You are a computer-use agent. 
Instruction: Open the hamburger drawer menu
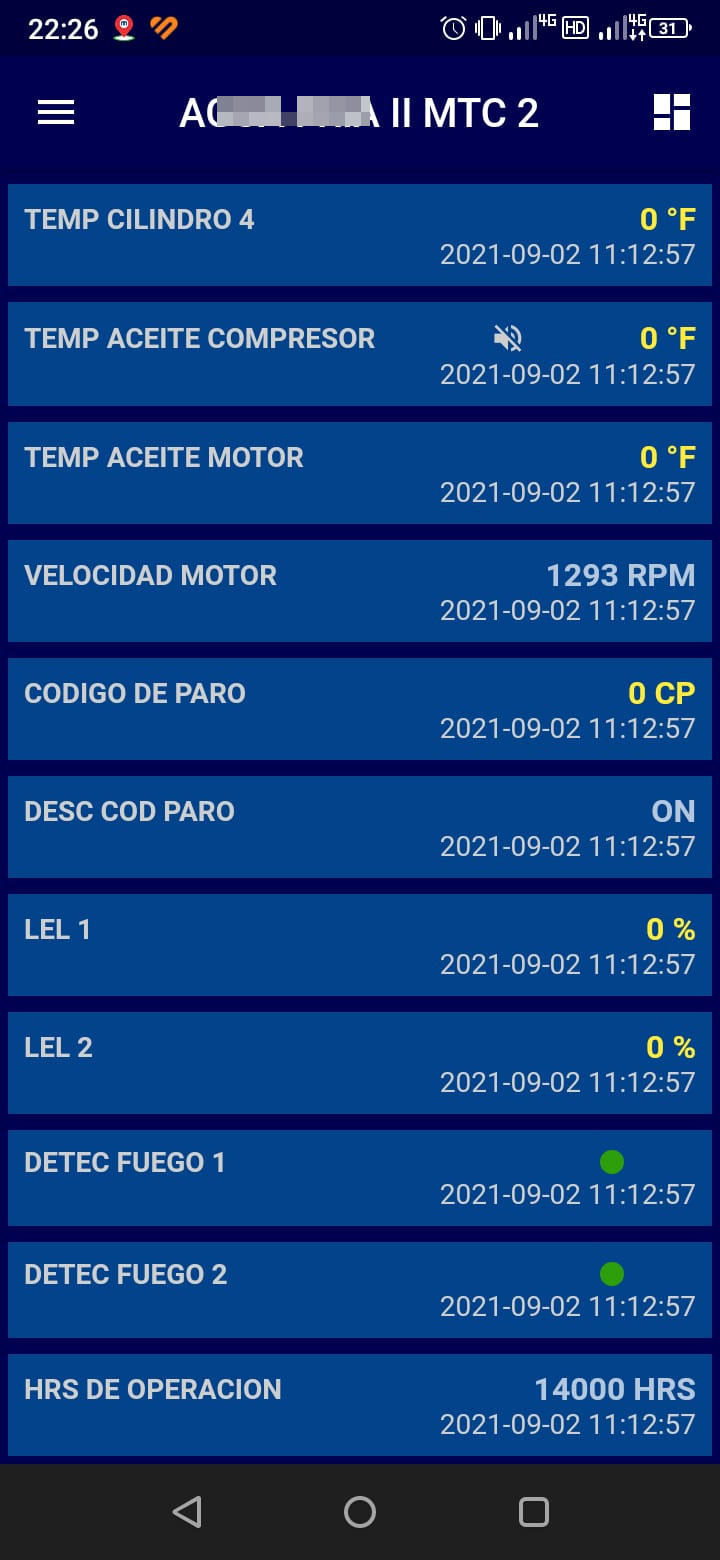click(56, 113)
